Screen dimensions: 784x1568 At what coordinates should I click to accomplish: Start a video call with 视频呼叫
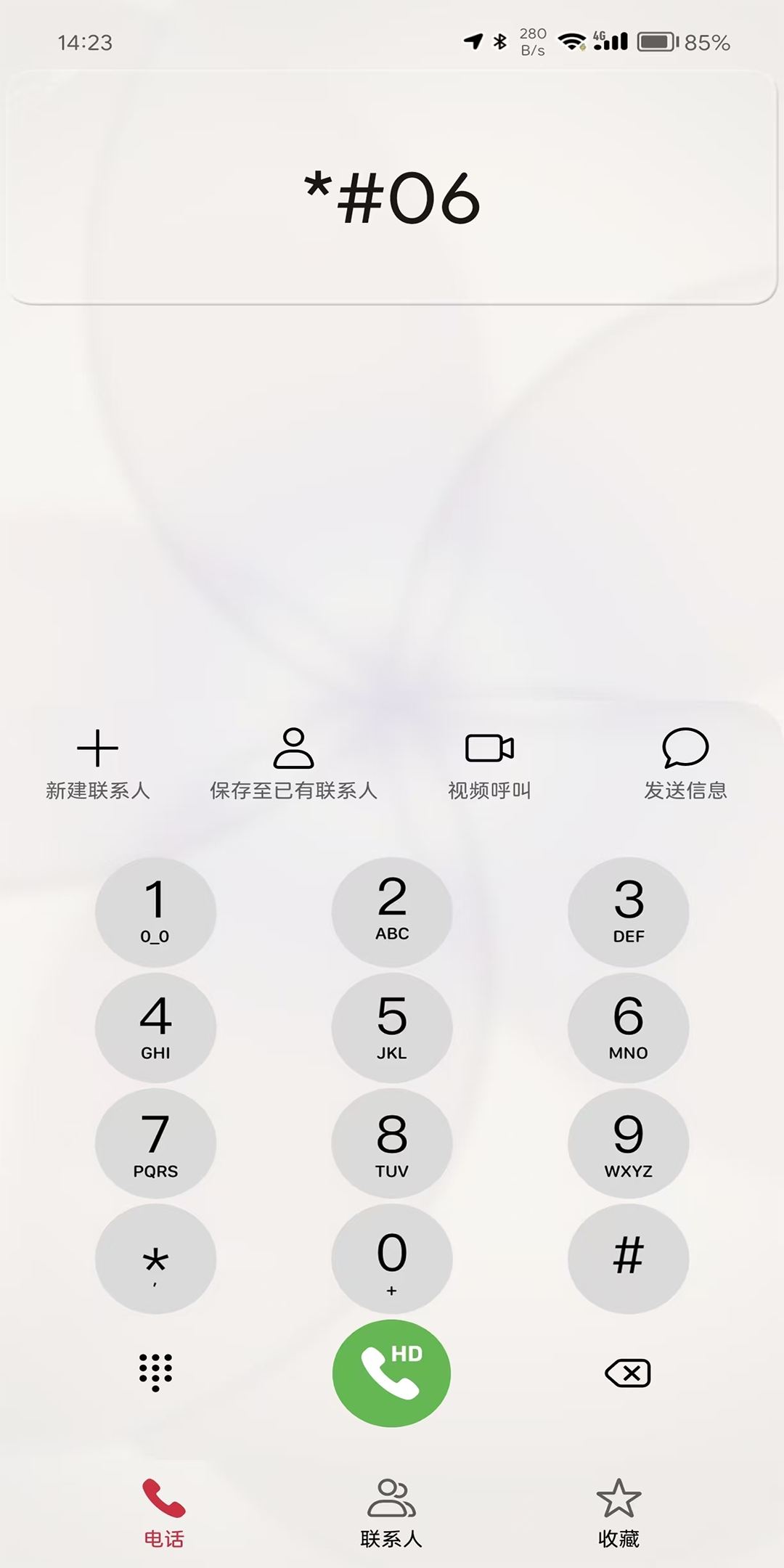(x=489, y=764)
